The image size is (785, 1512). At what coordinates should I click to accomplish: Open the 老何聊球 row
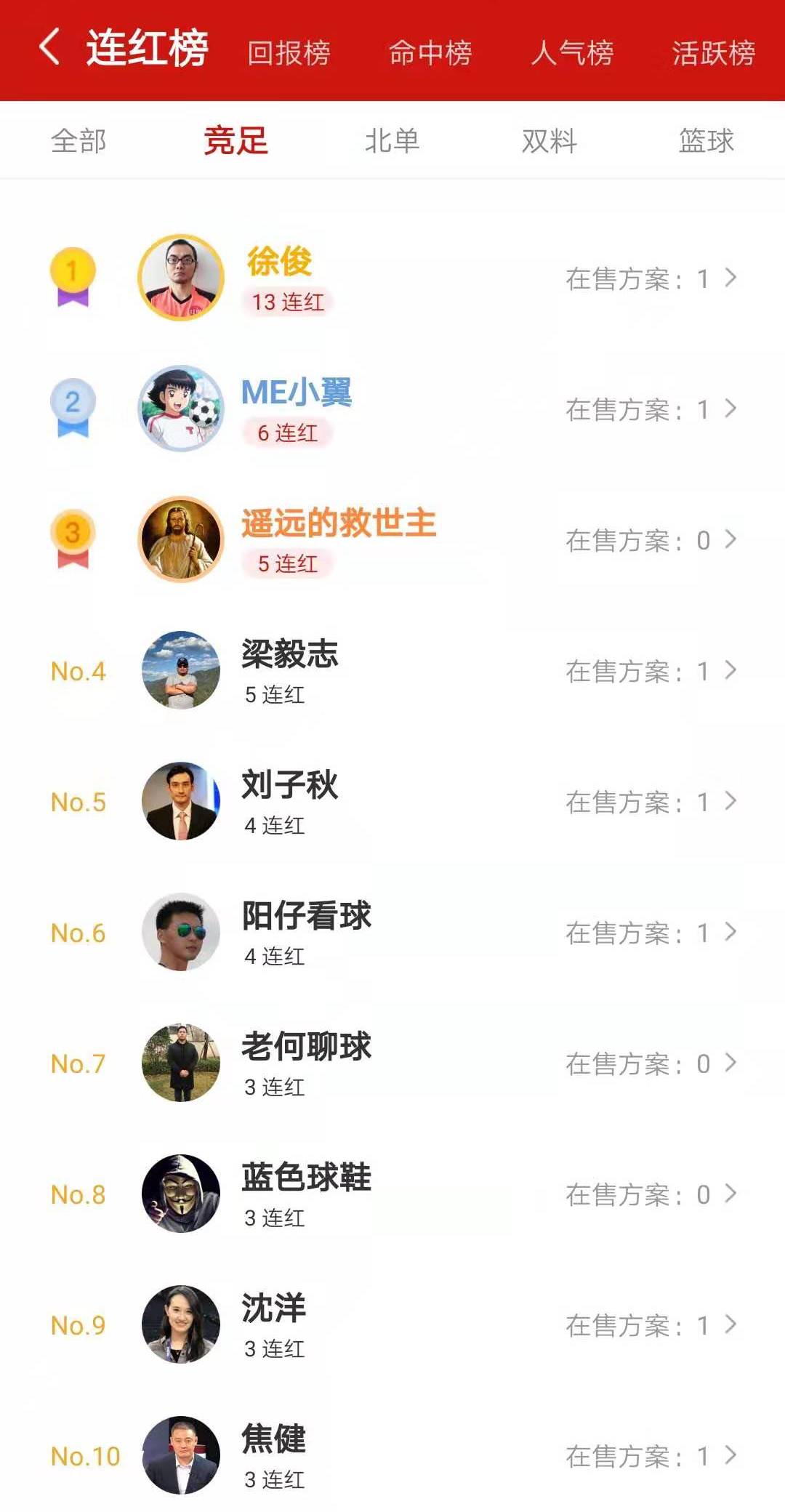pyautogui.click(x=392, y=1063)
